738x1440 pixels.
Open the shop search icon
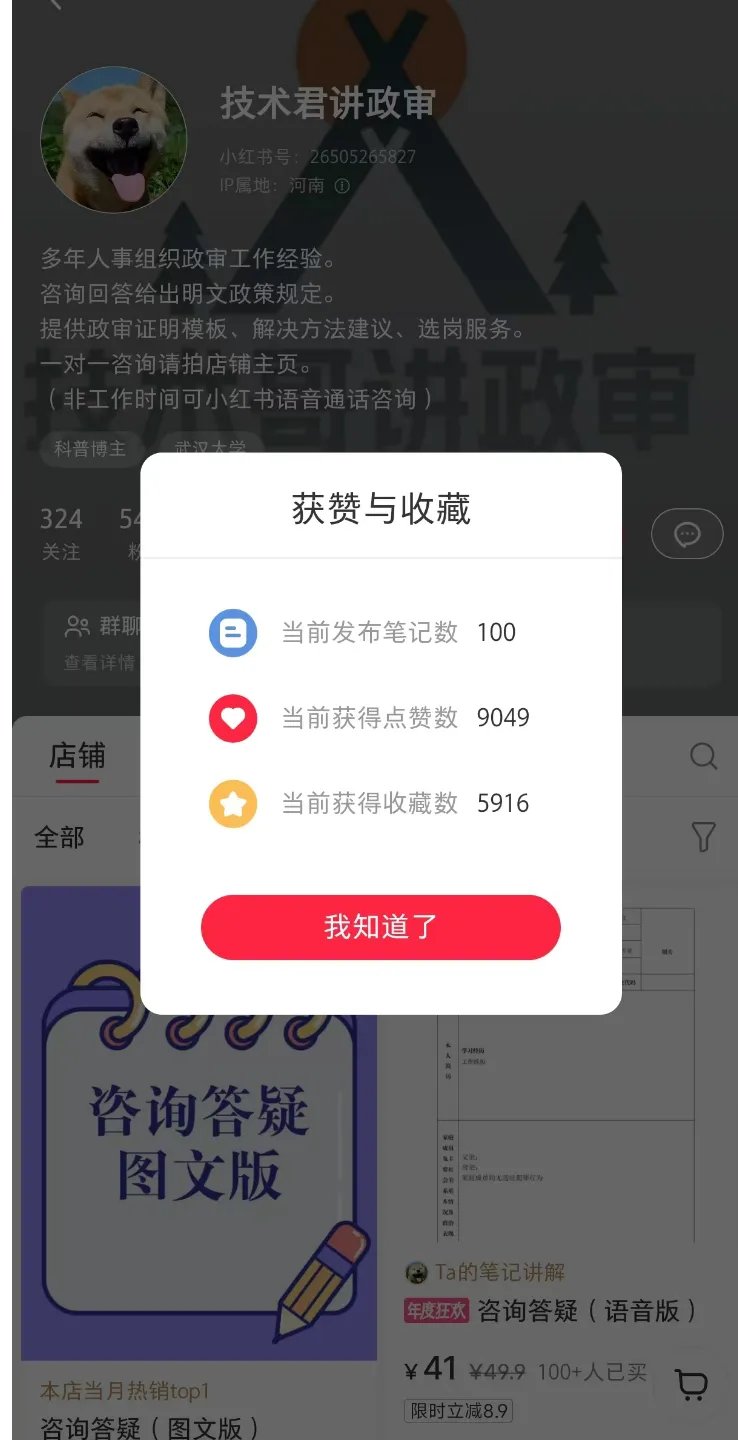coord(703,756)
